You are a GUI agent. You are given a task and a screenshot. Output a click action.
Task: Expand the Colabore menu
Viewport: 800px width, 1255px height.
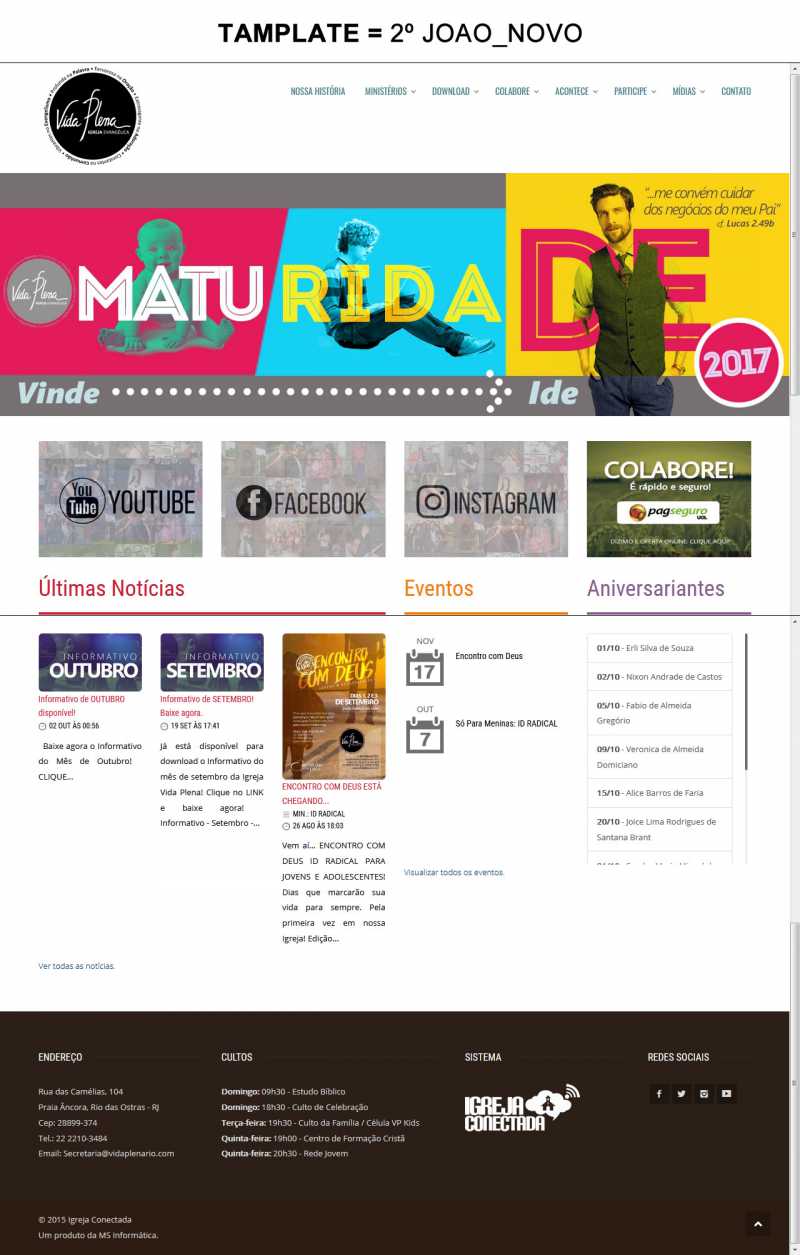(x=516, y=91)
